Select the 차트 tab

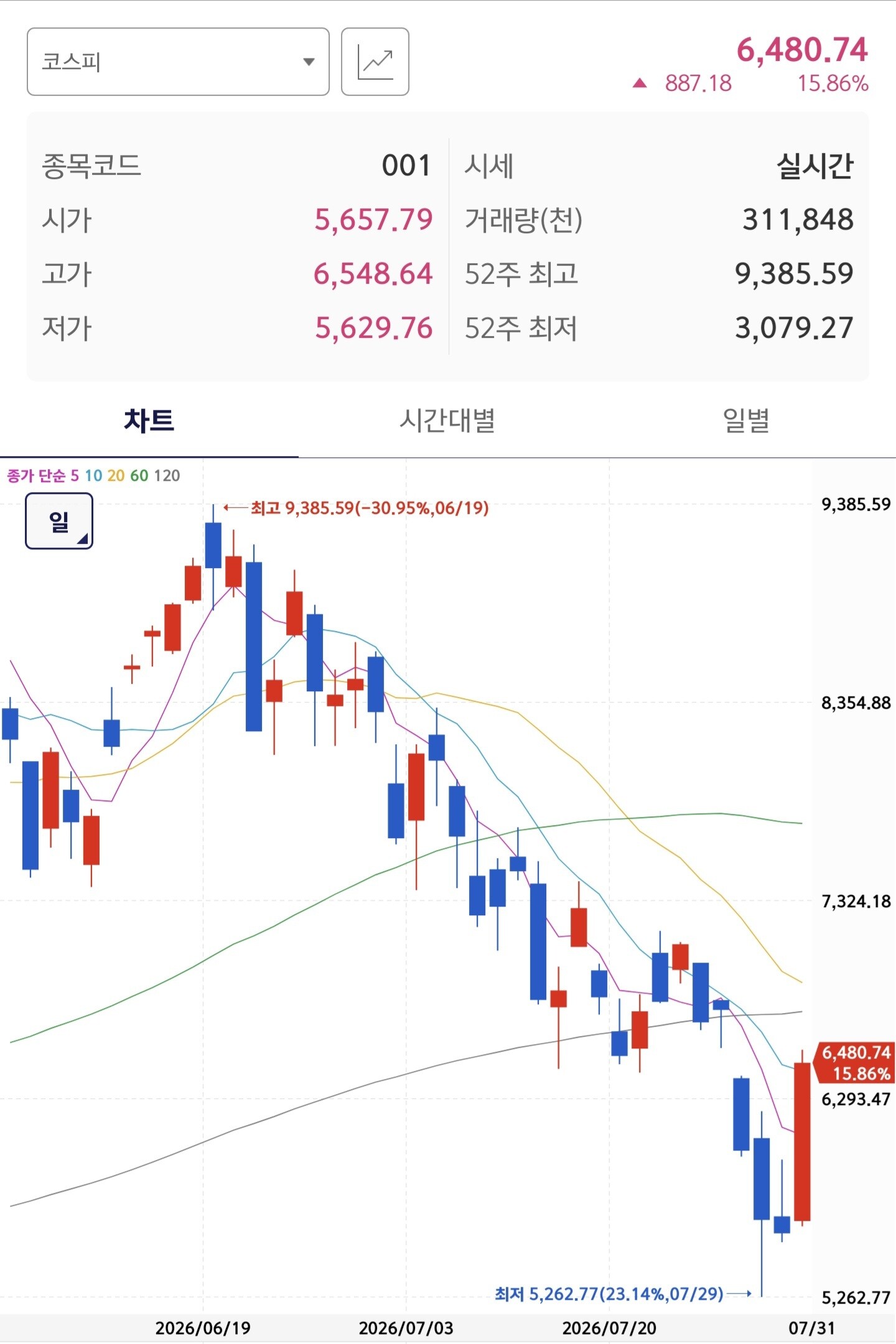point(149,421)
